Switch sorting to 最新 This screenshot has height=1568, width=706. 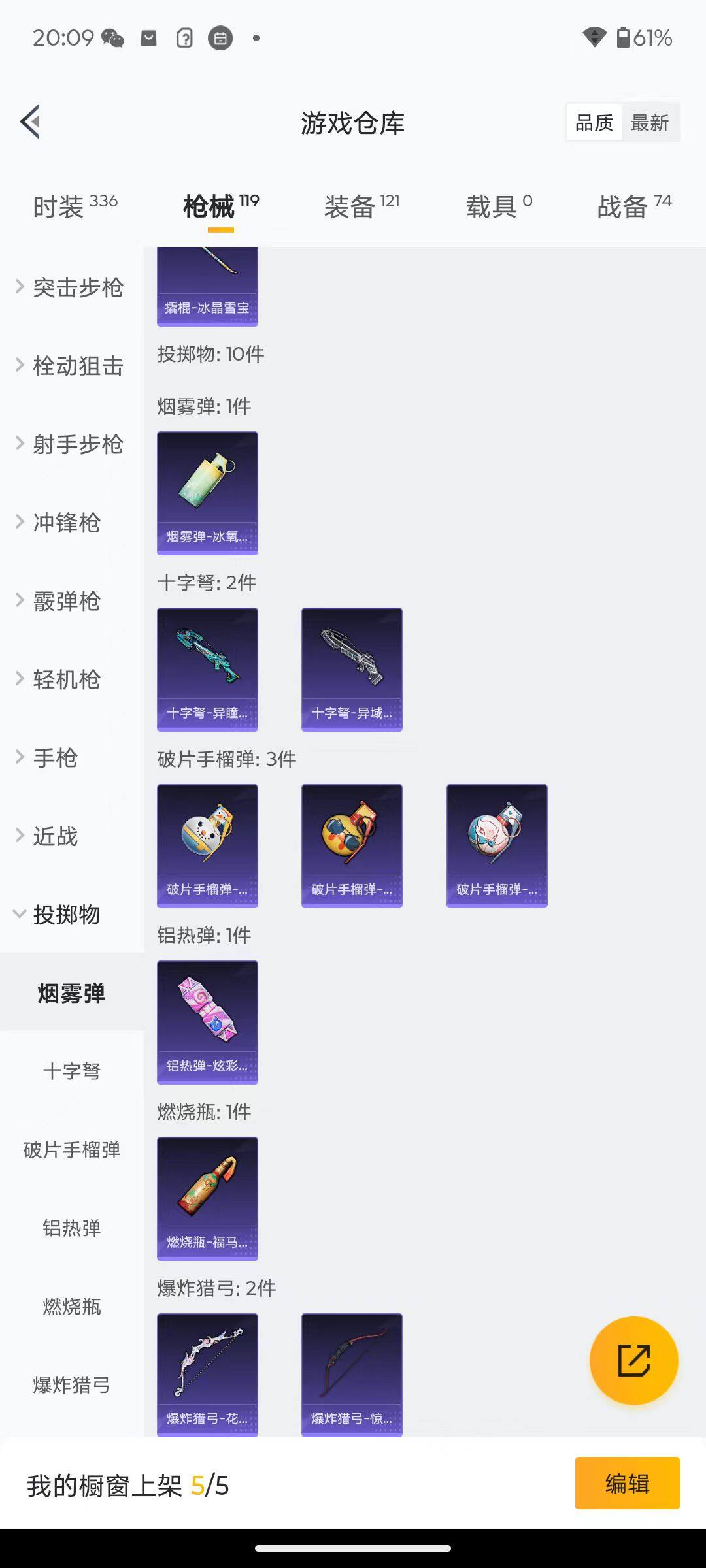tap(651, 122)
